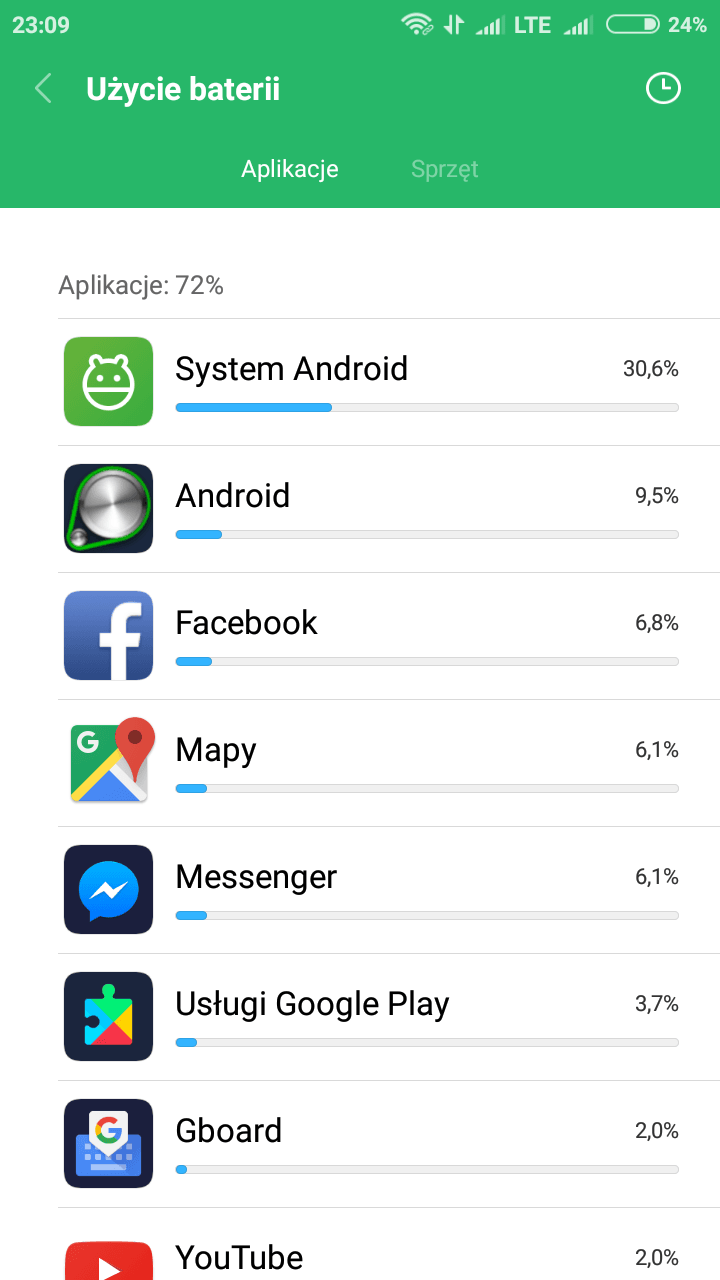The width and height of the screenshot is (720, 1280).
Task: Open Facebook battery usage details
Action: [x=360, y=636]
